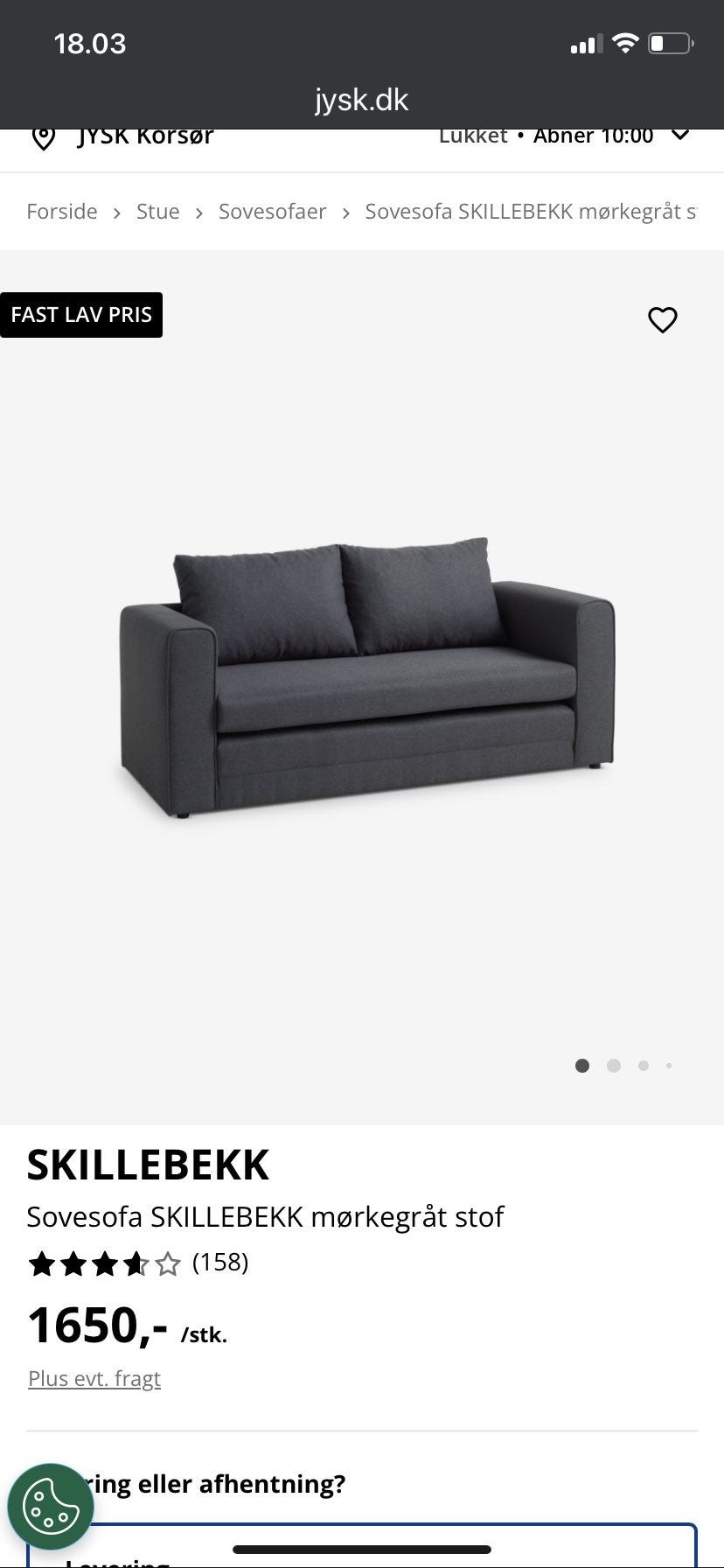
Task: Open Stue breadcrumb category
Action: pyautogui.click(x=157, y=212)
